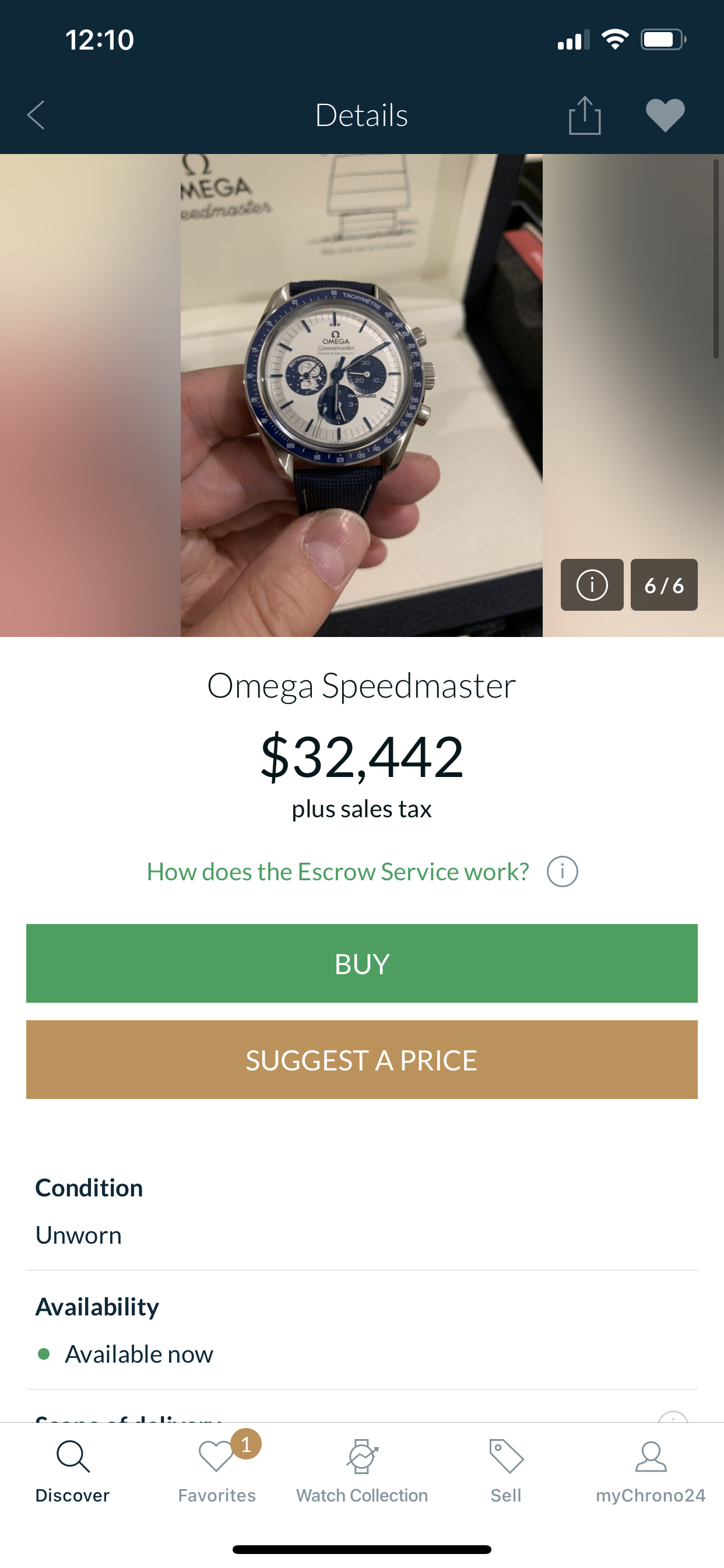The image size is (724, 1568).
Task: Go to the Watch Collection tab
Action: point(362,1471)
